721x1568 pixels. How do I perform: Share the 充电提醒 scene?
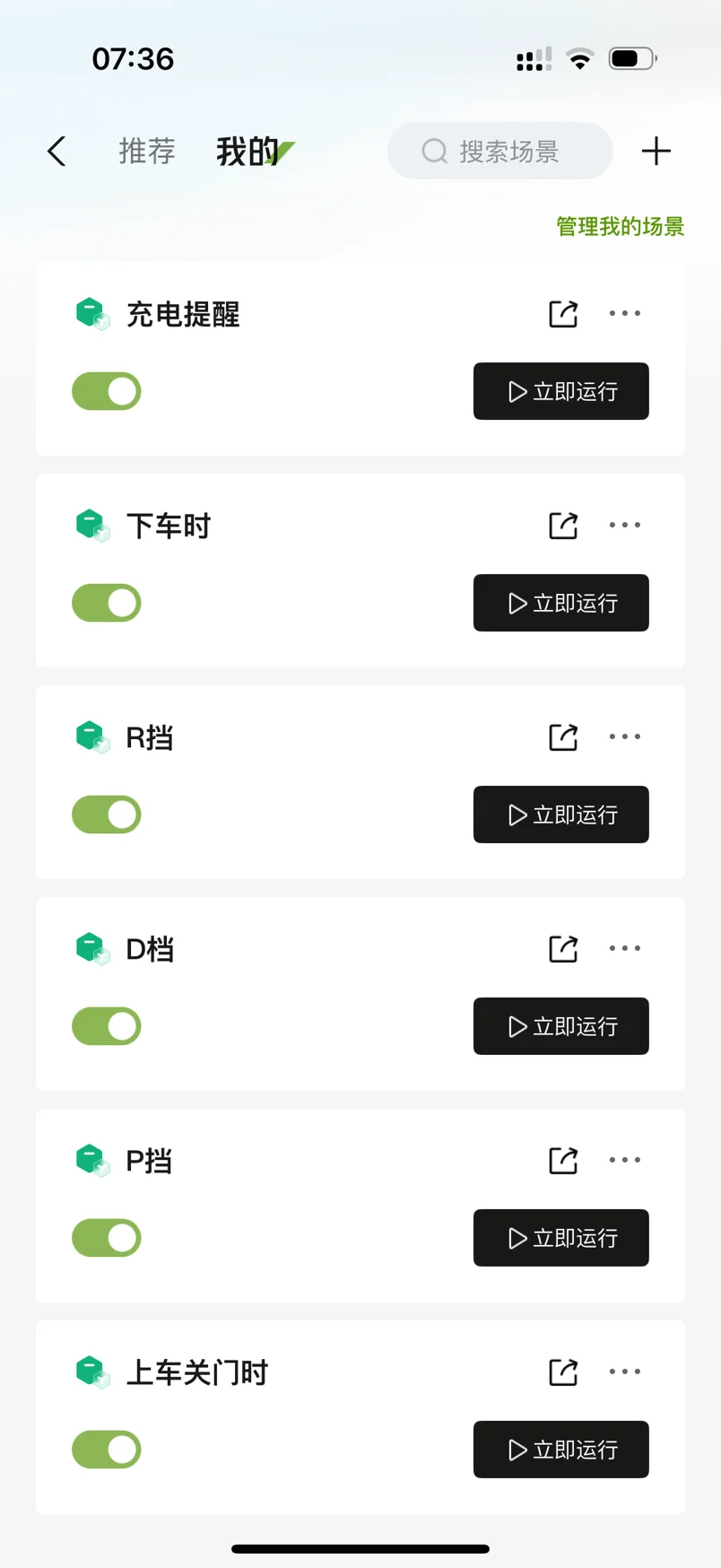[x=563, y=314]
